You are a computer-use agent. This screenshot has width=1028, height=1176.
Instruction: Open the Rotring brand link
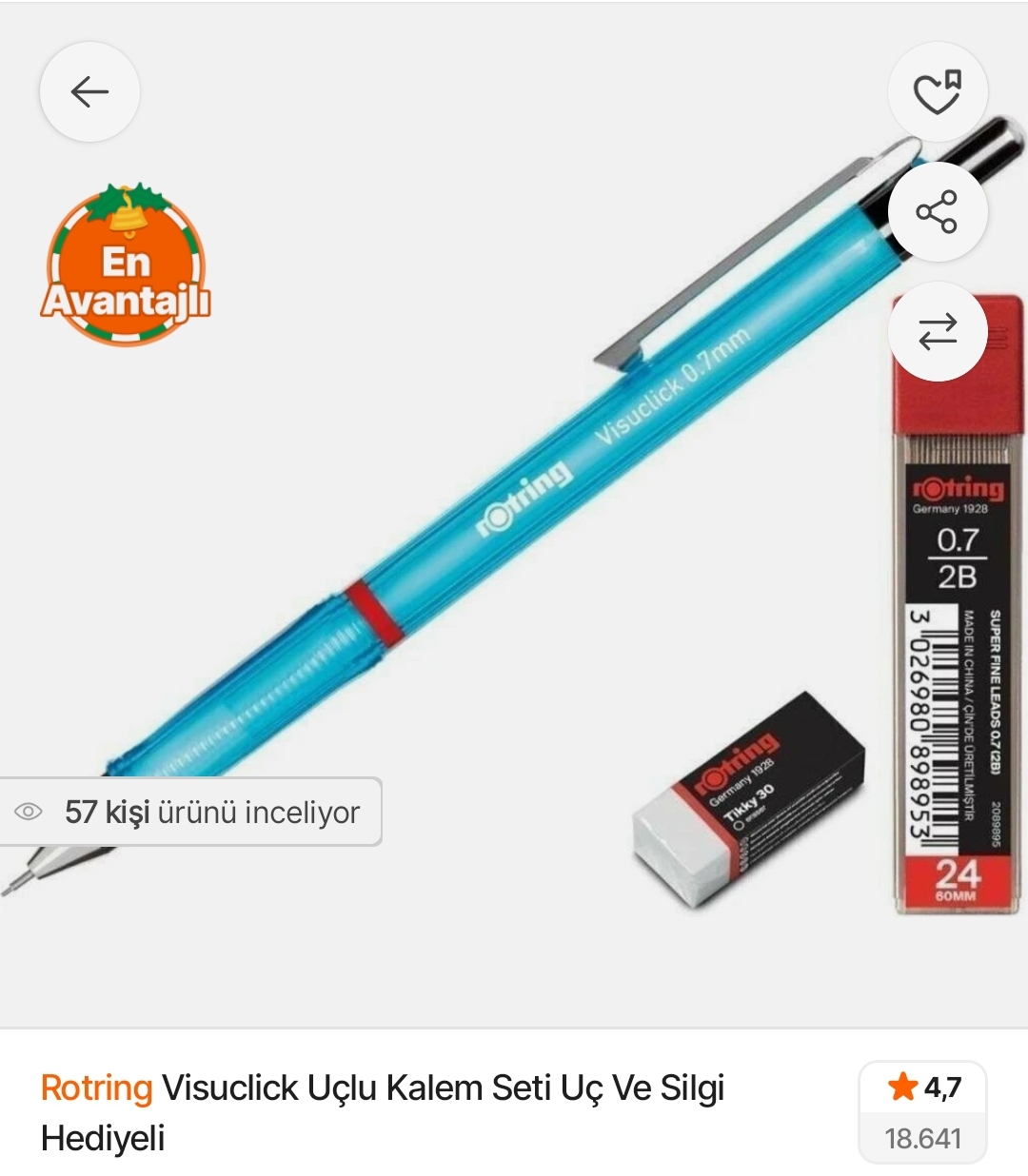click(x=96, y=1087)
